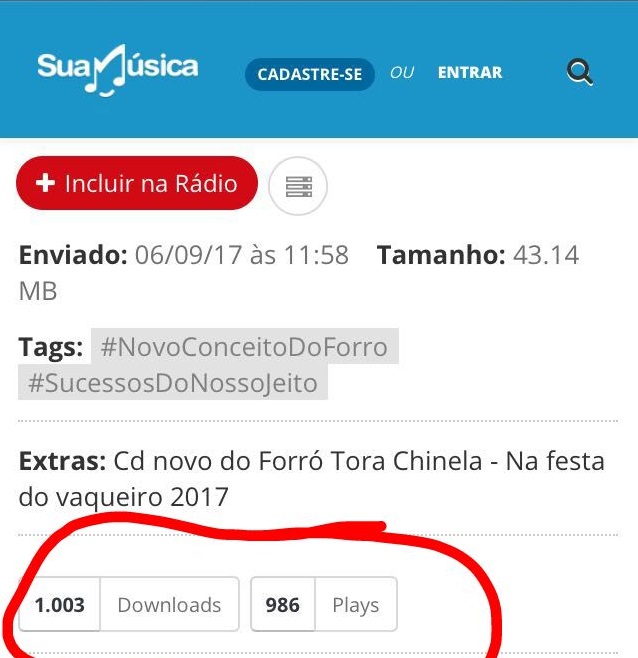Open the round playlist queue icon
This screenshot has width=638, height=658.
(298, 187)
